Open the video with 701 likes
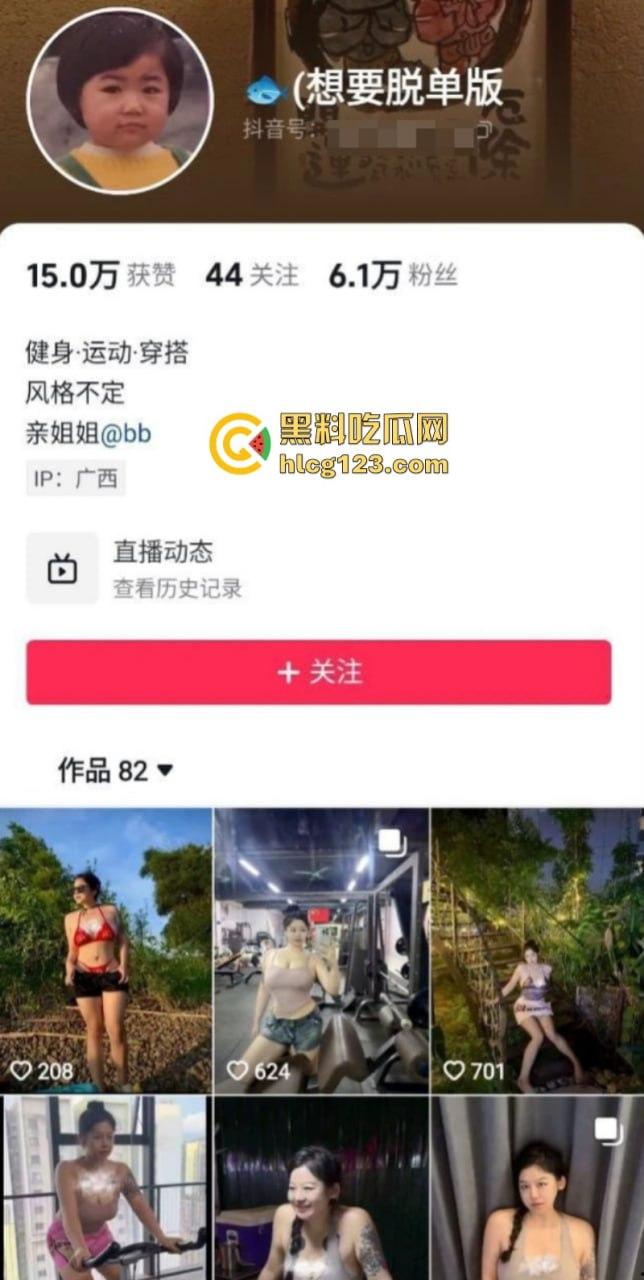 click(537, 950)
